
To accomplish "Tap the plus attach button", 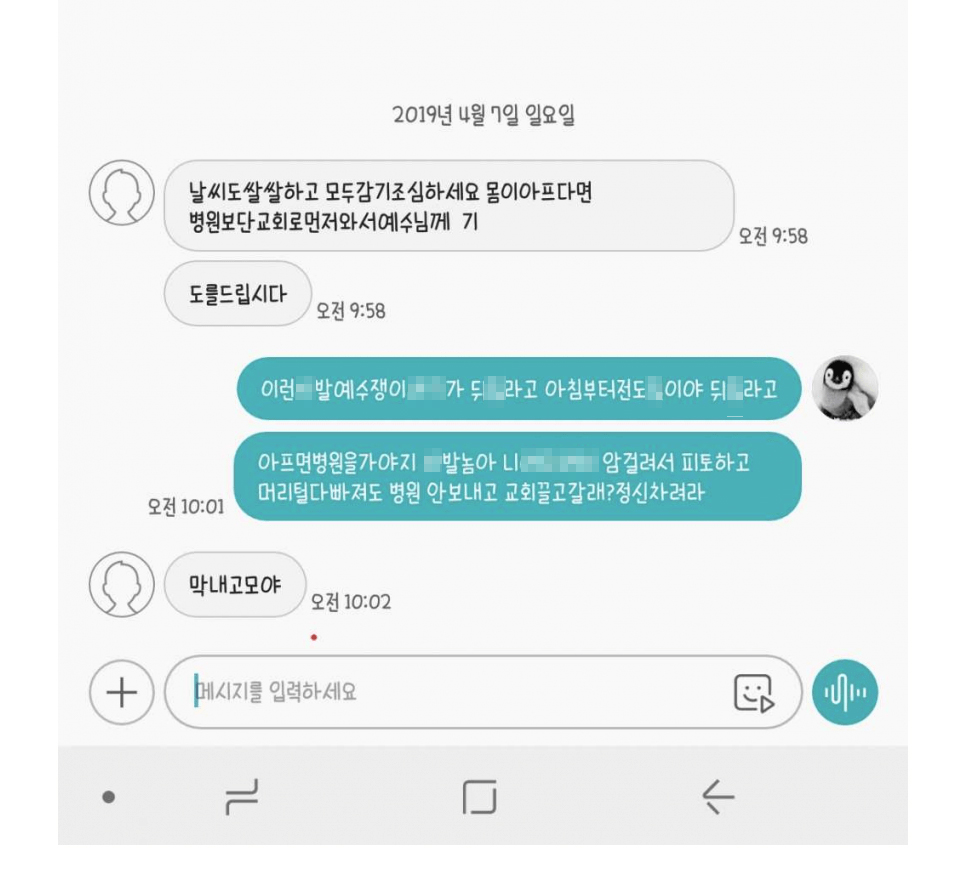I will [x=122, y=692].
